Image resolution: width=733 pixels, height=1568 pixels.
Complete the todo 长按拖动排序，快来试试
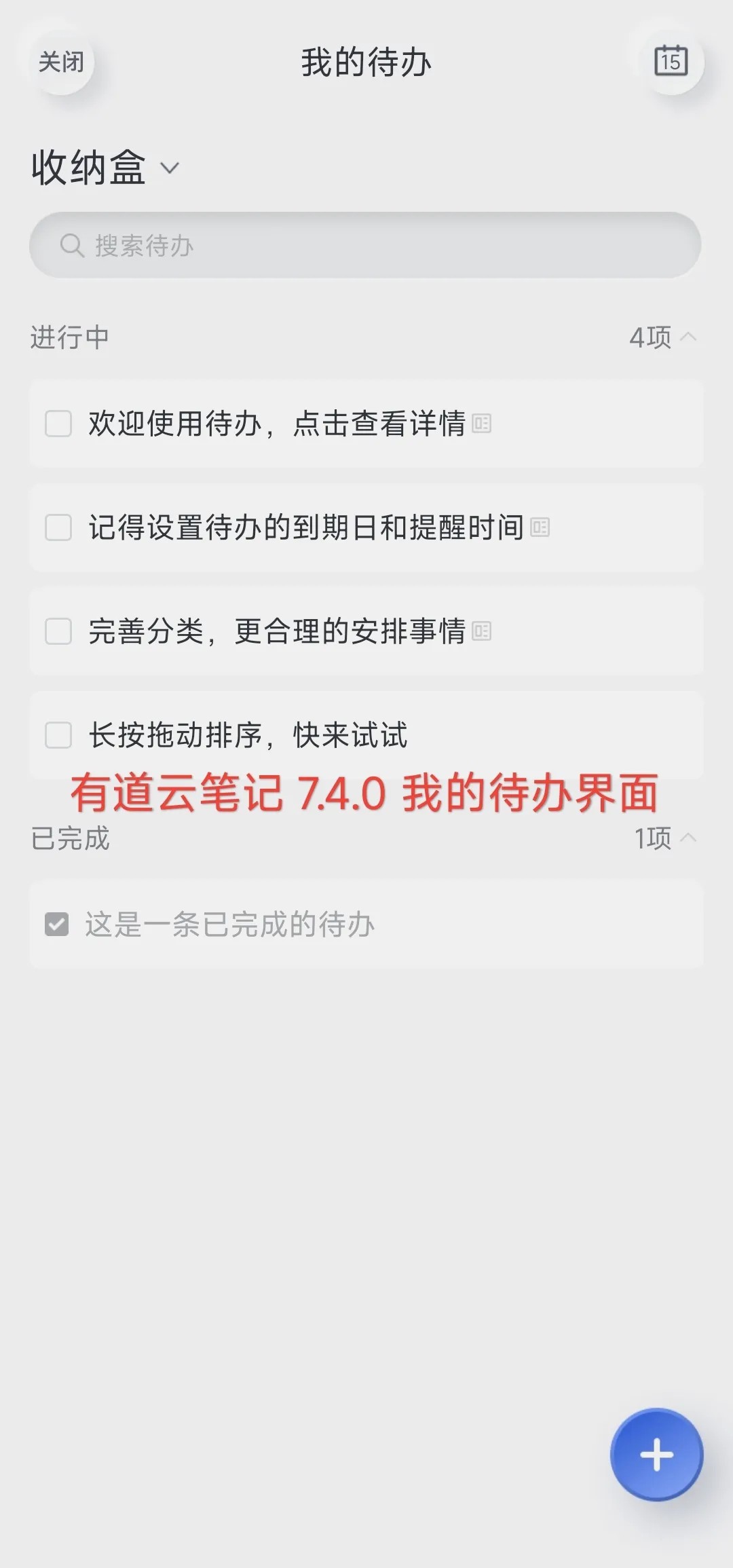pos(58,735)
